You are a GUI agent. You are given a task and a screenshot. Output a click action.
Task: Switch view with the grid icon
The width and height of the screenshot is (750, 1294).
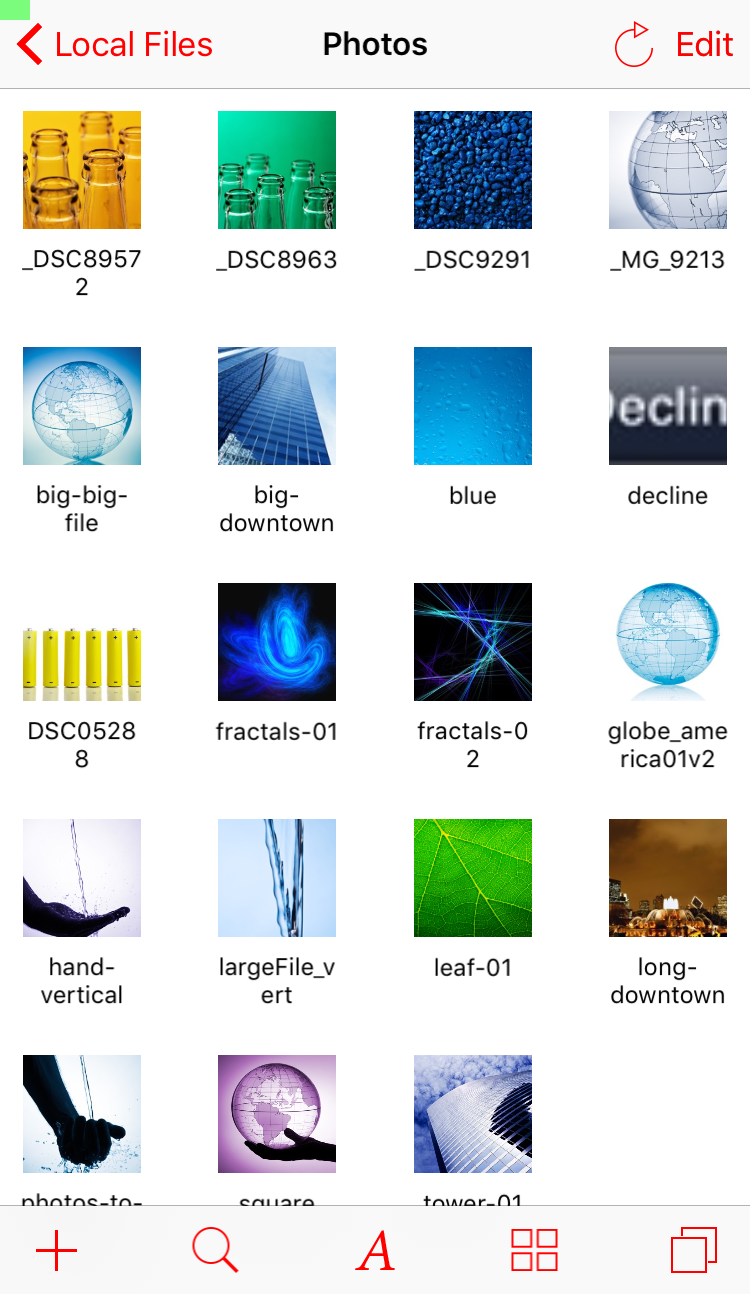(x=534, y=1250)
